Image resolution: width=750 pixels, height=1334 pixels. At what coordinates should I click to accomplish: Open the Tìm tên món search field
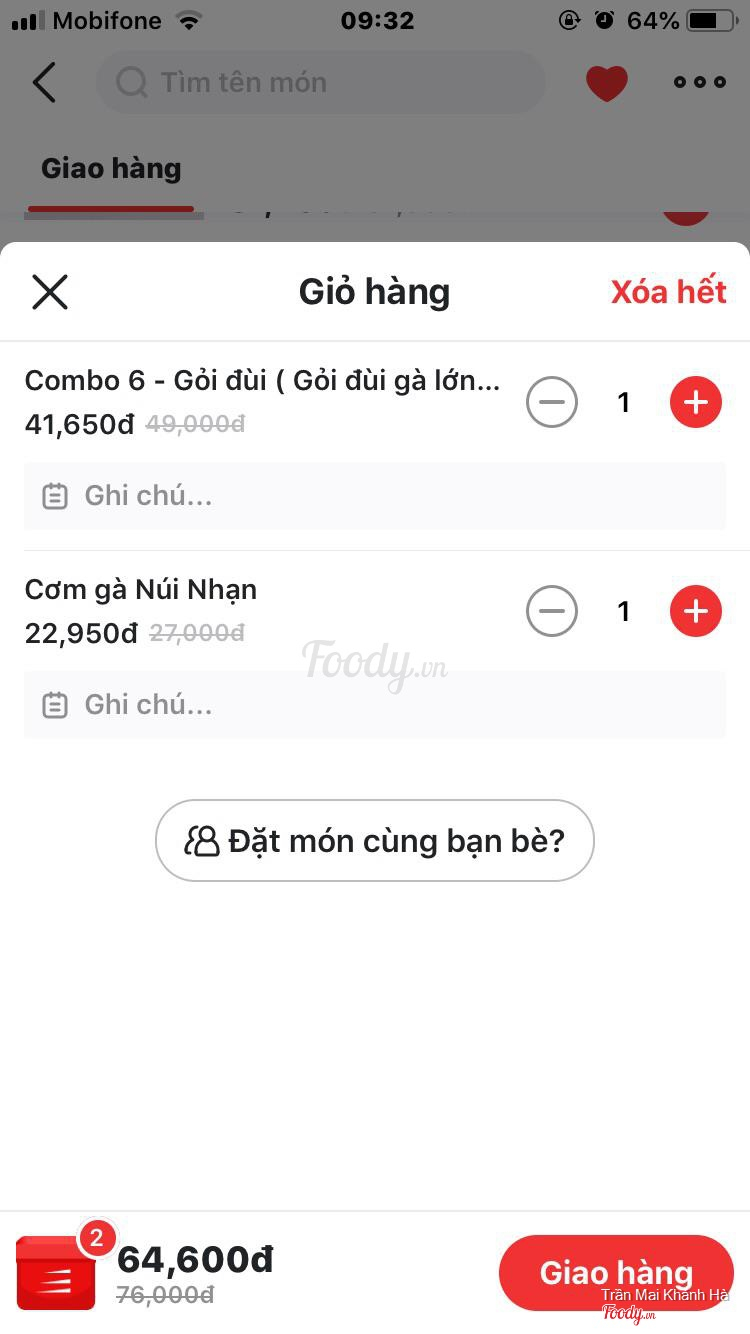pyautogui.click(x=320, y=82)
